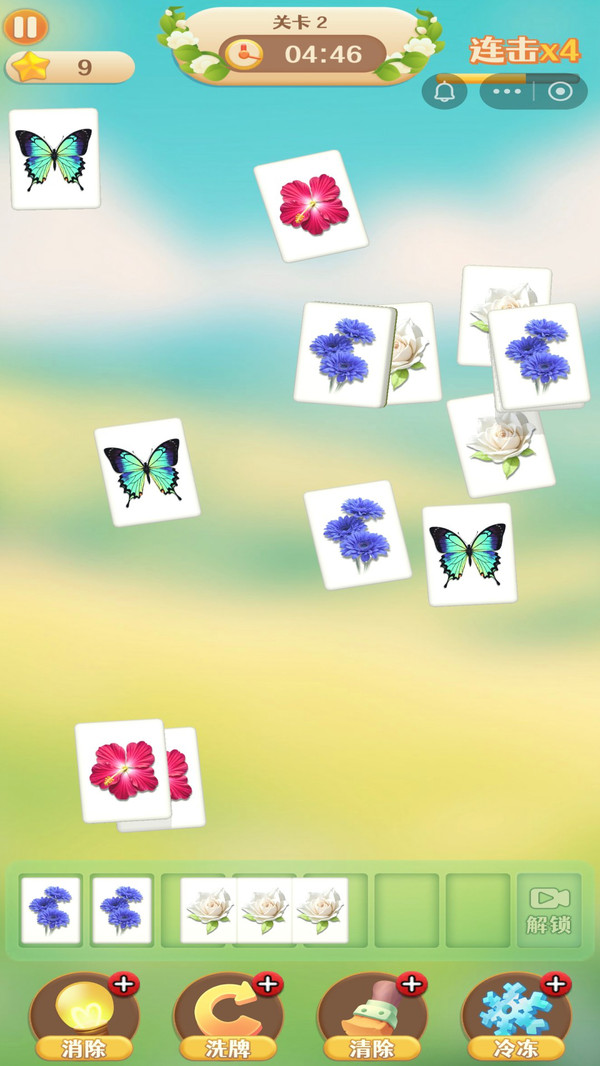The width and height of the screenshot is (600, 1066).
Task: Open the notifications bell
Action: point(444,91)
